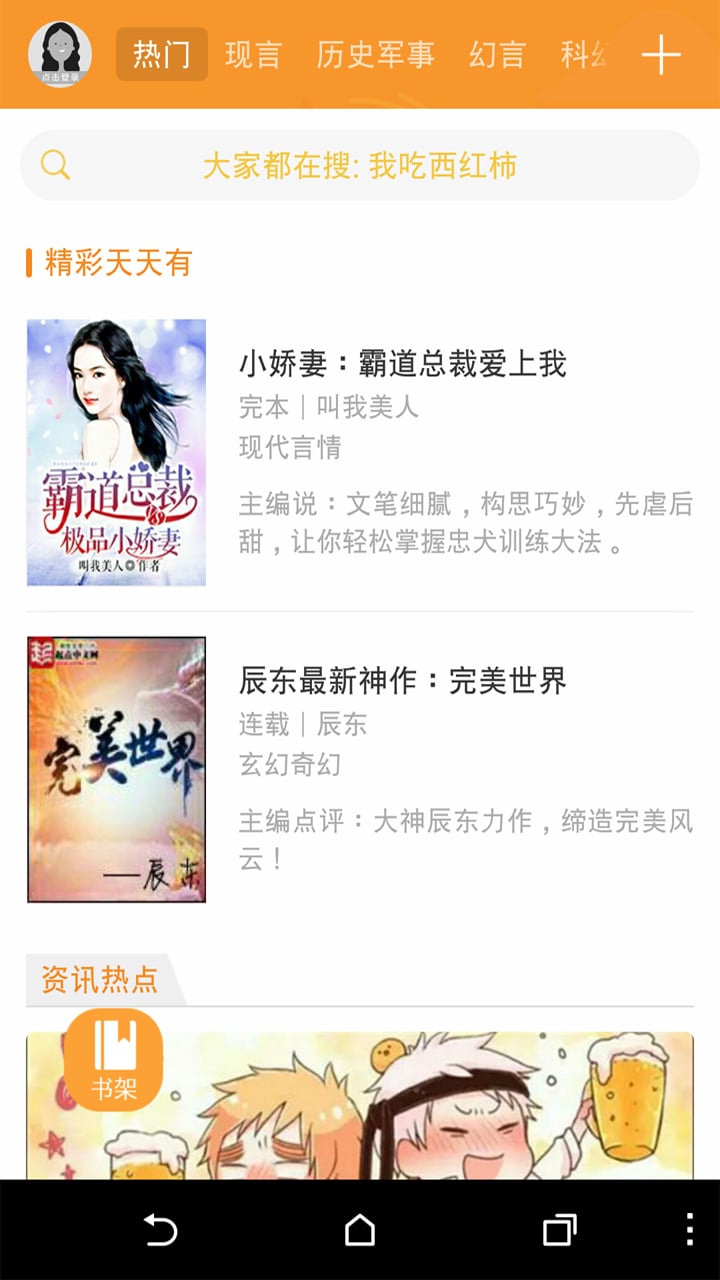The width and height of the screenshot is (720, 1280).
Task: Tap the login avatar icon
Action: click(60, 55)
